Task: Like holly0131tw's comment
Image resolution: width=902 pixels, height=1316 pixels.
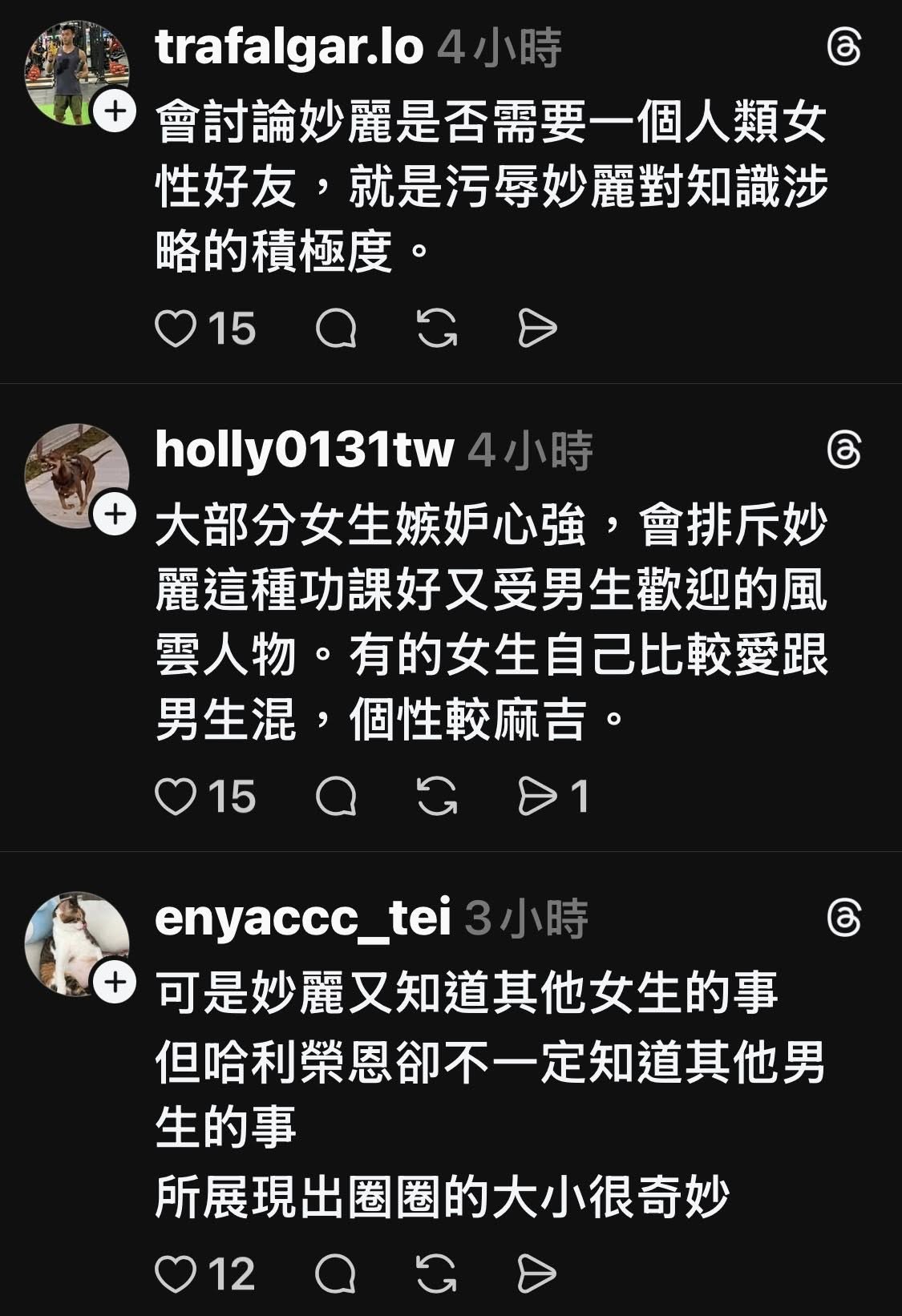Action: 176,797
